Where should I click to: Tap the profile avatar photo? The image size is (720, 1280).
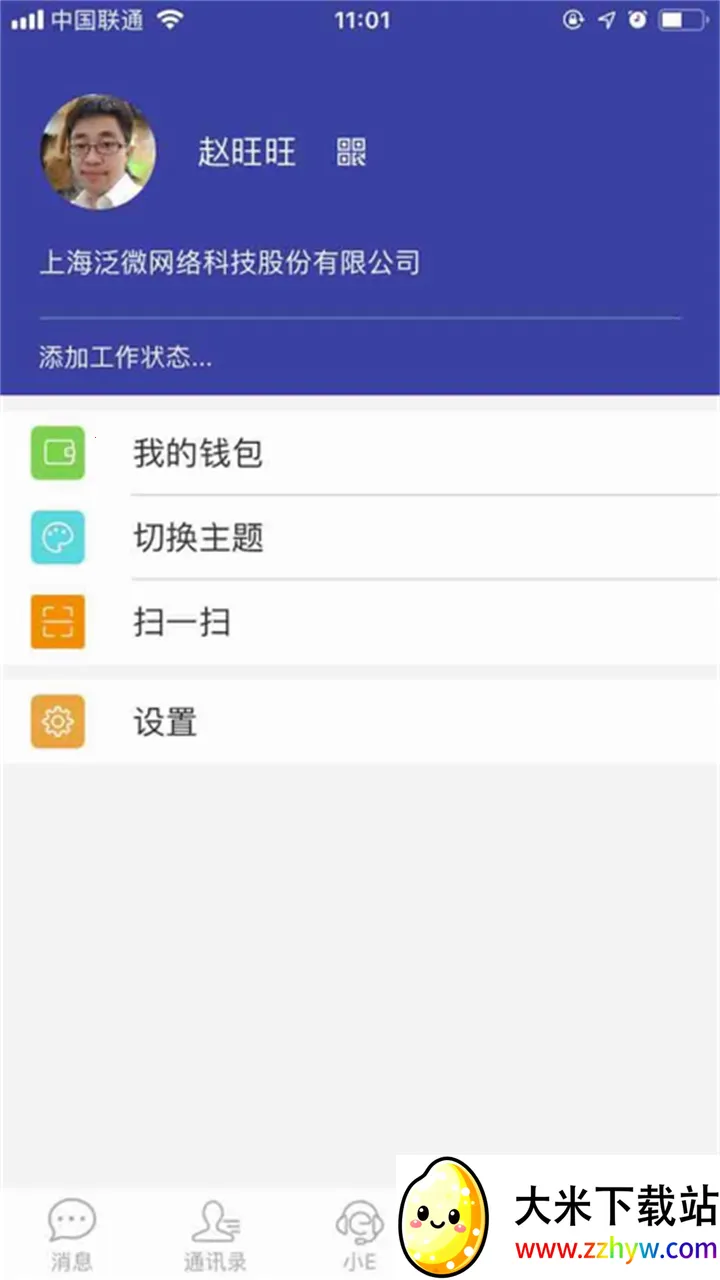98,152
